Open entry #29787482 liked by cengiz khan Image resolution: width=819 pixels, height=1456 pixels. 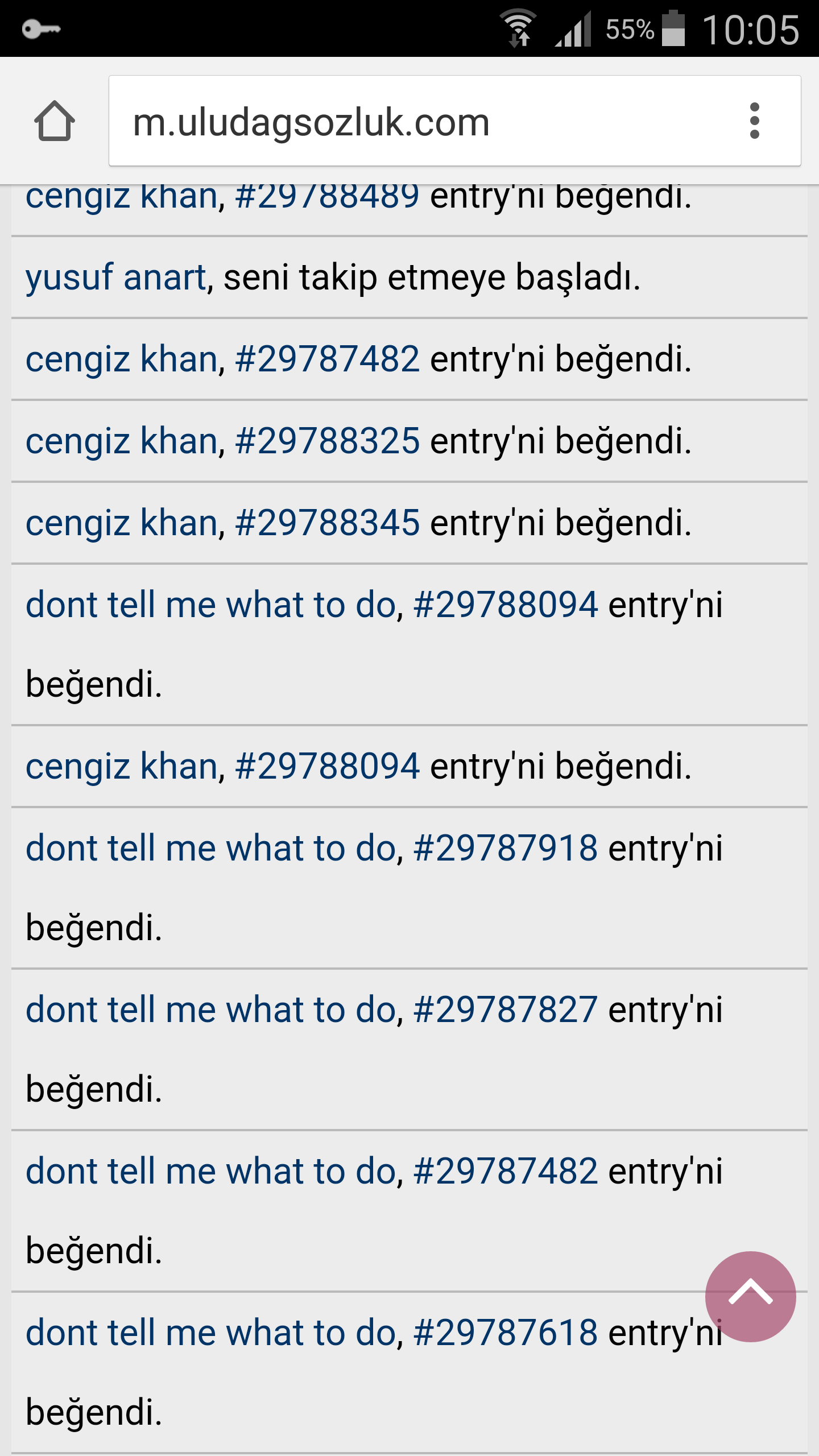(x=328, y=359)
